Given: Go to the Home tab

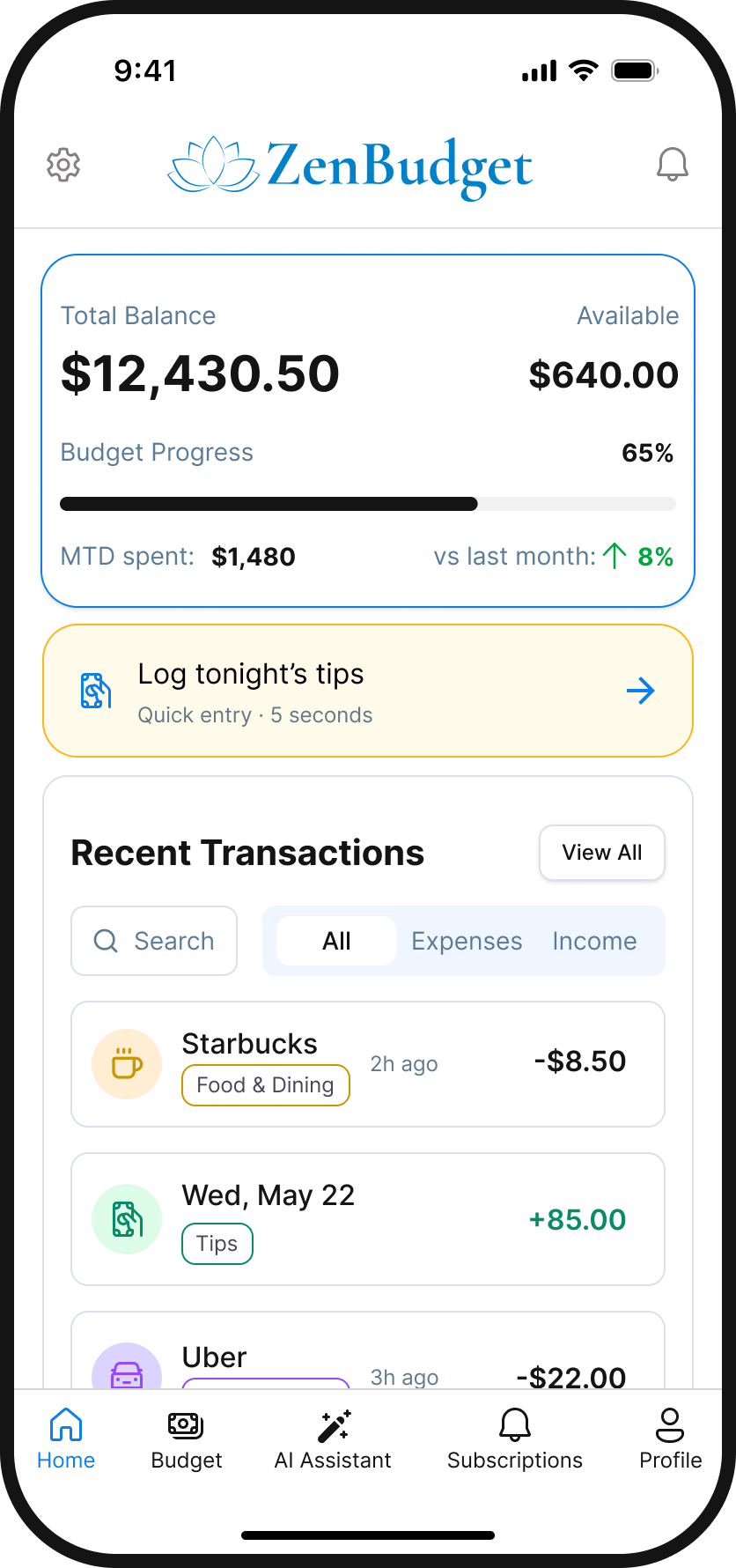Looking at the screenshot, I should tap(66, 1439).
